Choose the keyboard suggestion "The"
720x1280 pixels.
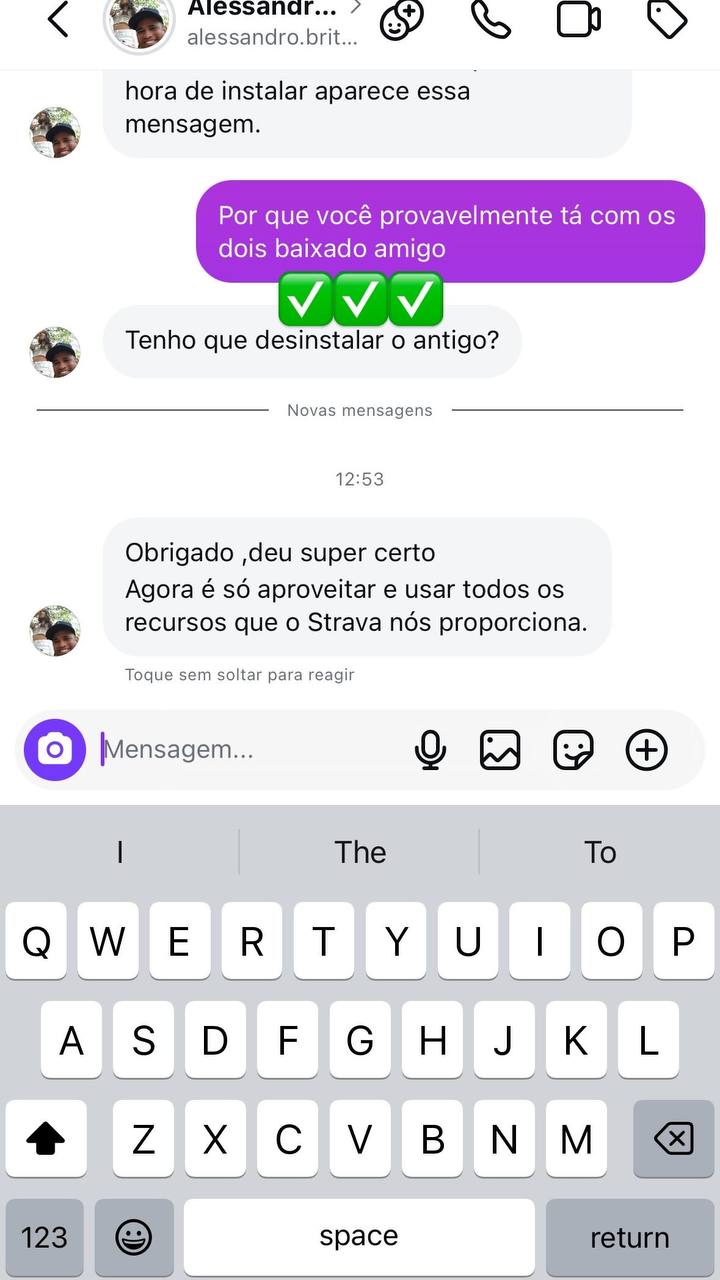[360, 852]
